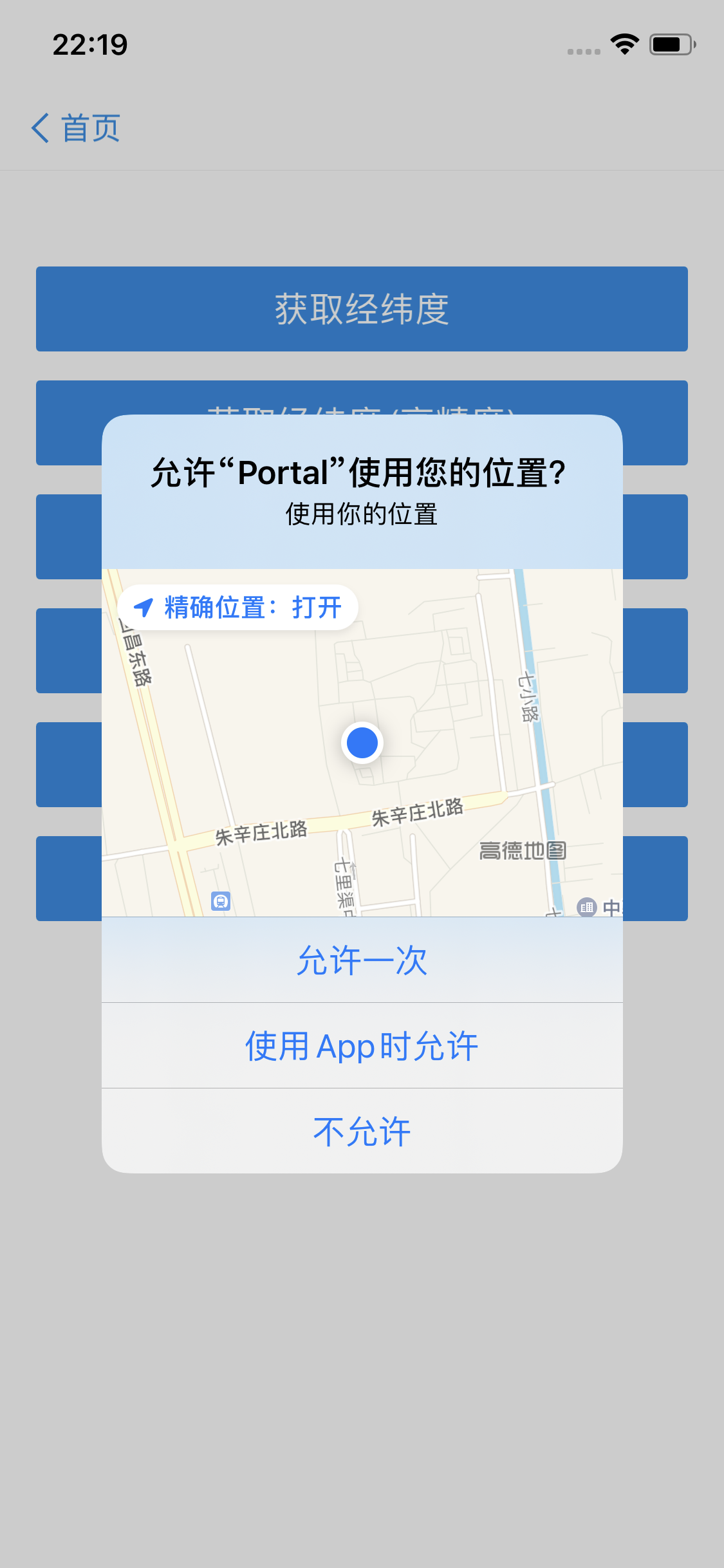
Task: Go back to 首页
Action: [x=76, y=128]
